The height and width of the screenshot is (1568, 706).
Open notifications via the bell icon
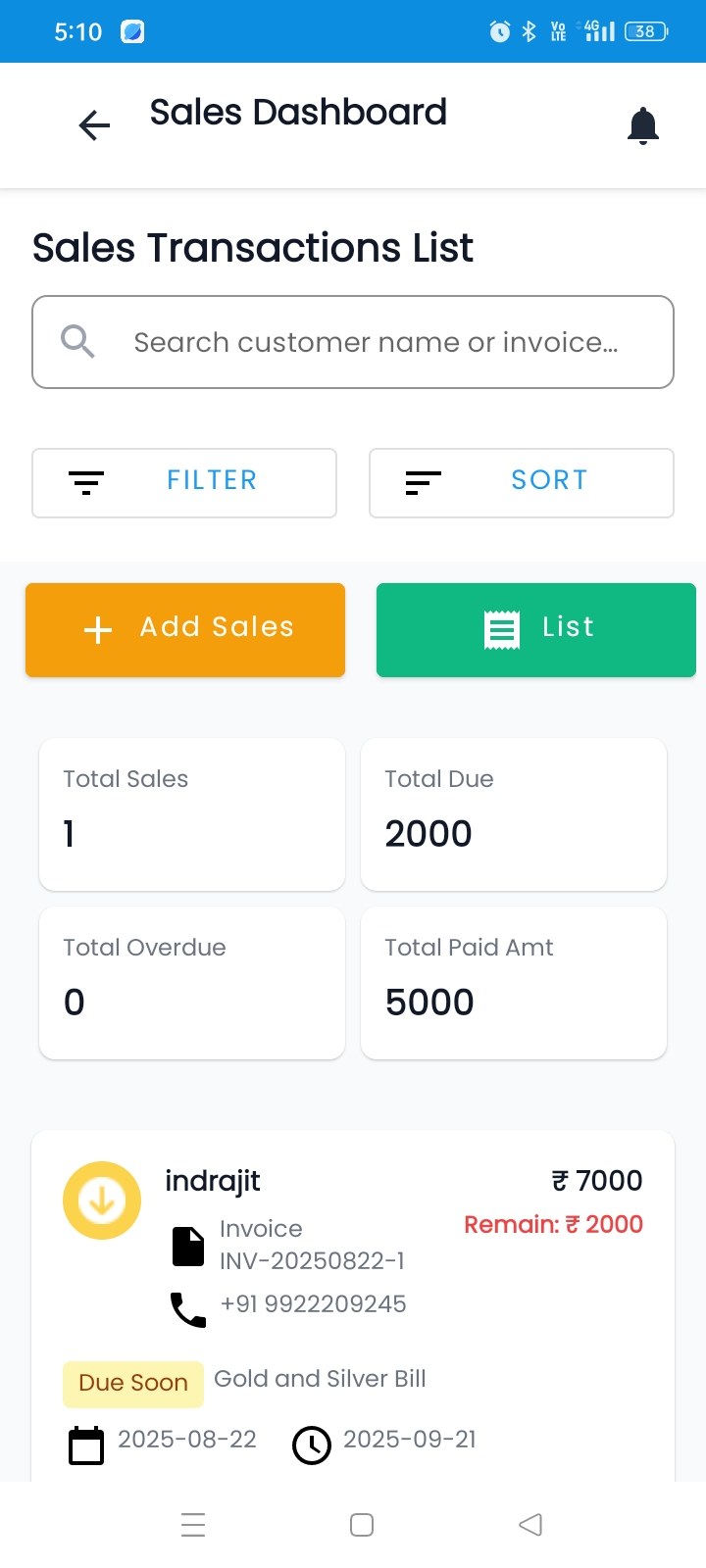coord(643,125)
